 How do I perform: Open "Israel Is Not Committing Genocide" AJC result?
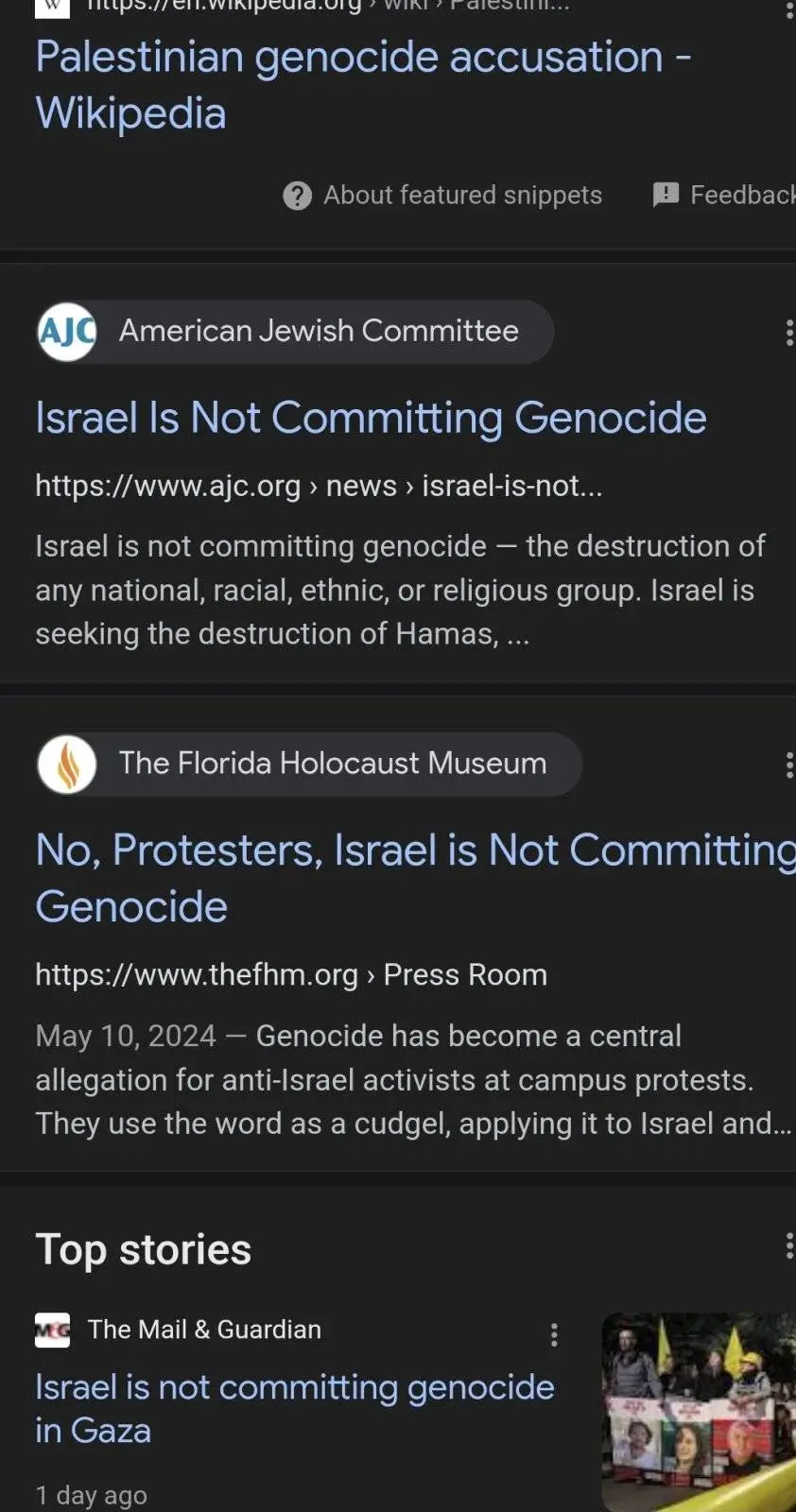[x=371, y=418]
